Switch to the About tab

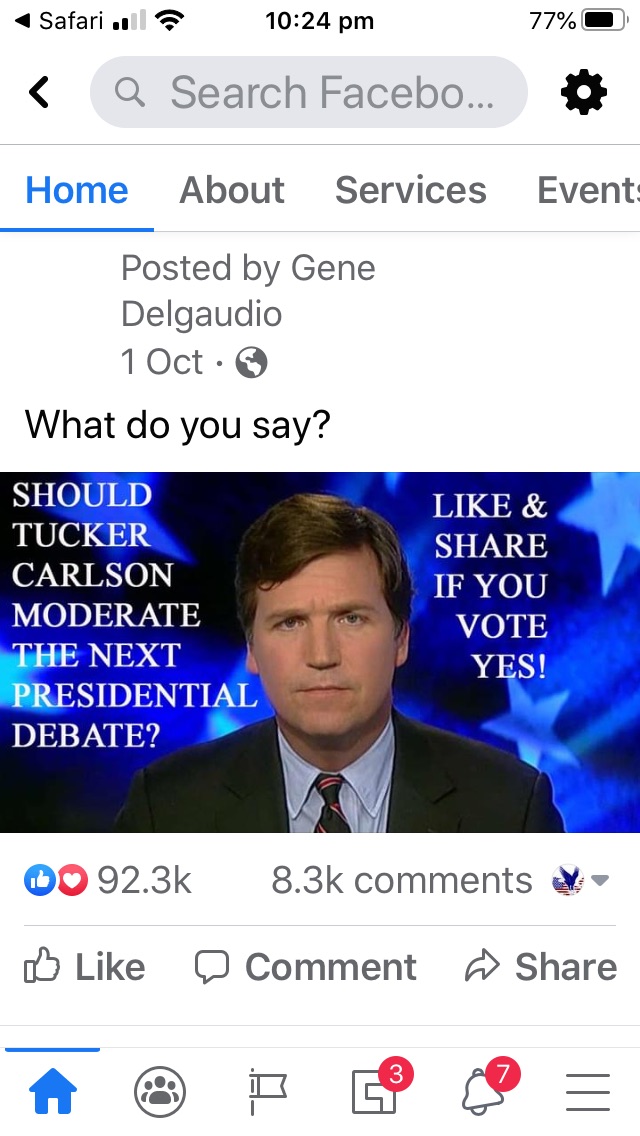232,191
